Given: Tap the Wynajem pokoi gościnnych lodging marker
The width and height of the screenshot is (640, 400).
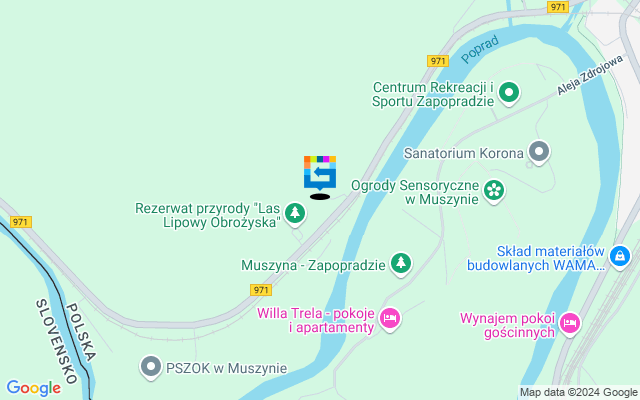Looking at the screenshot, I should click(x=569, y=321).
